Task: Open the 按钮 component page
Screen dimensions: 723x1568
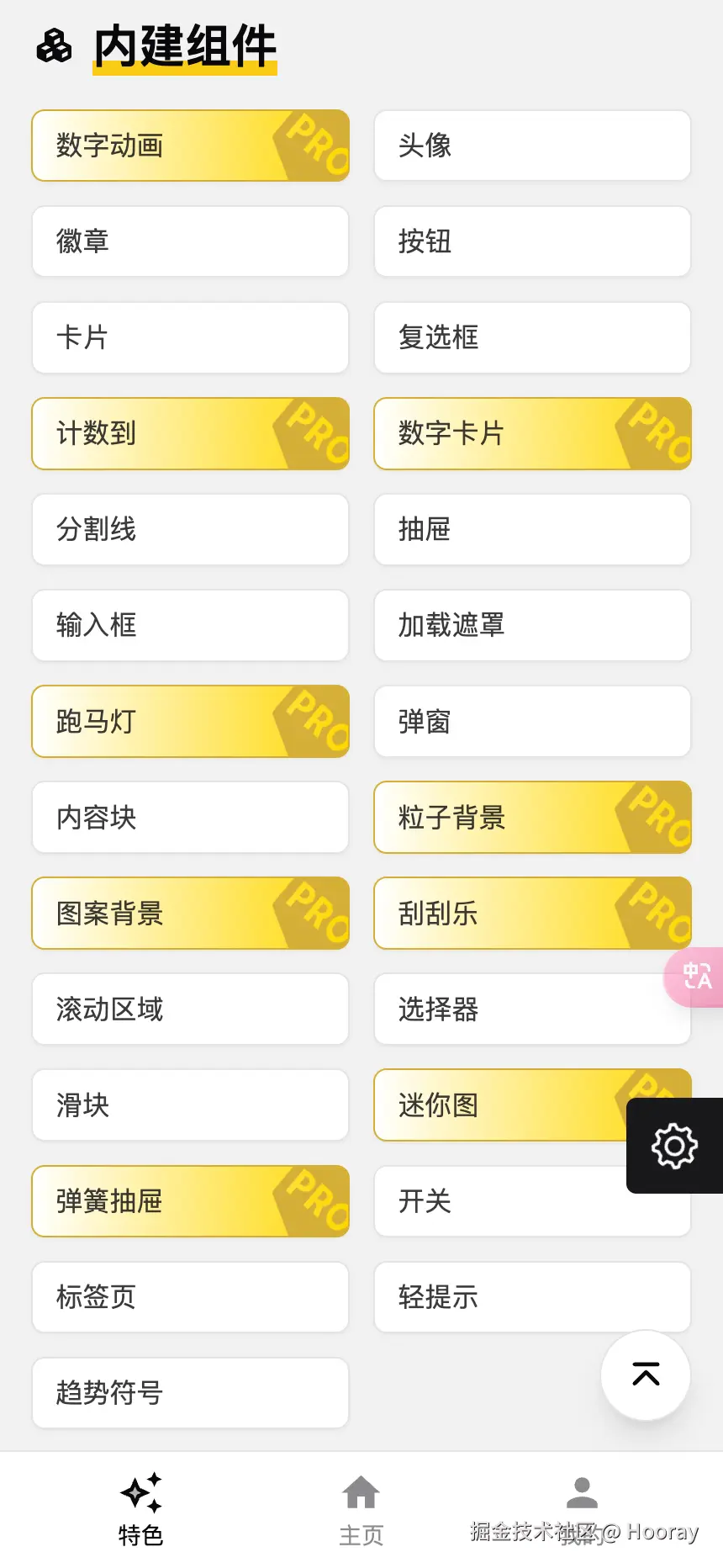Action: 532,241
